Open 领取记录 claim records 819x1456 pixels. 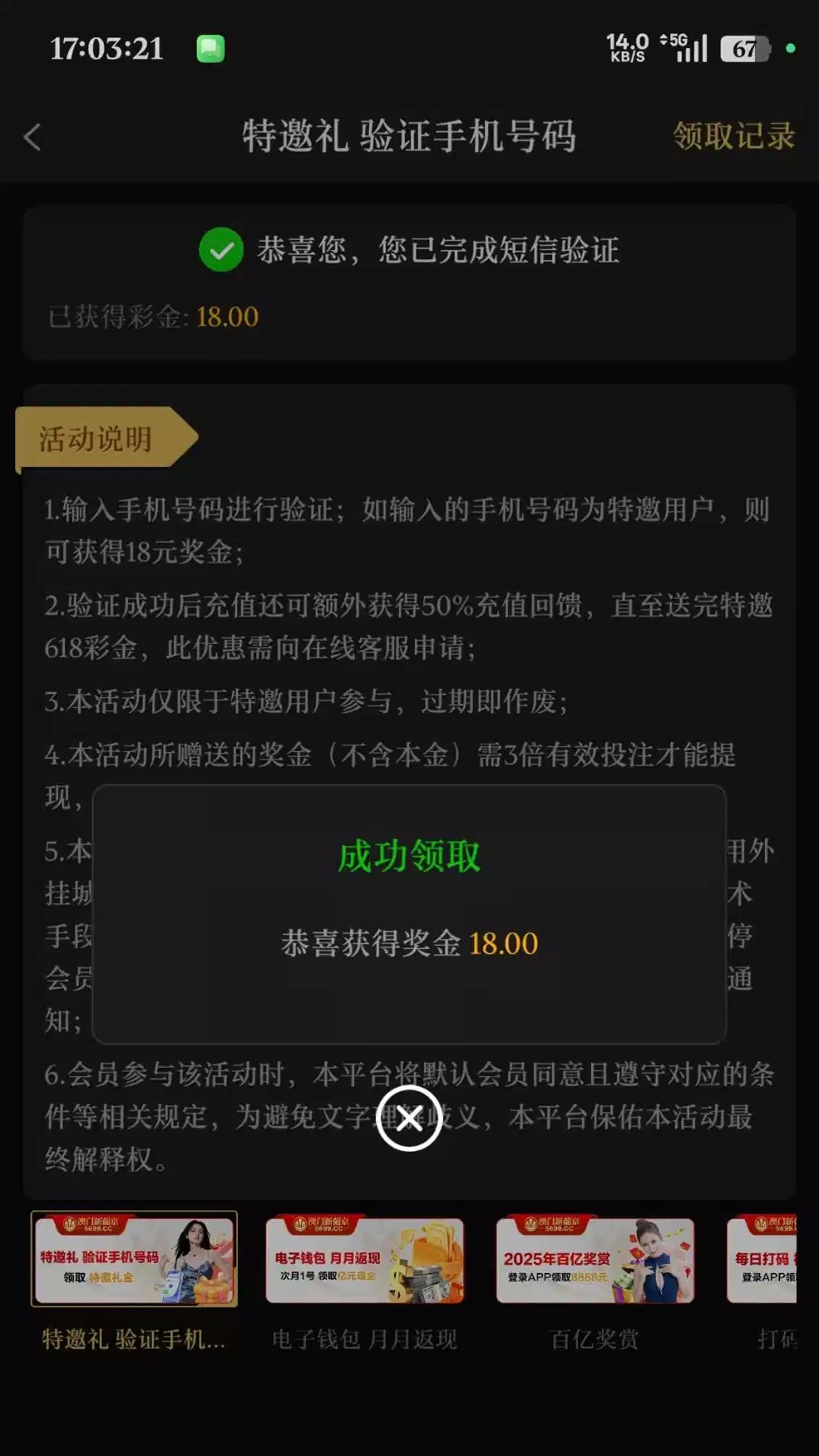click(x=733, y=137)
